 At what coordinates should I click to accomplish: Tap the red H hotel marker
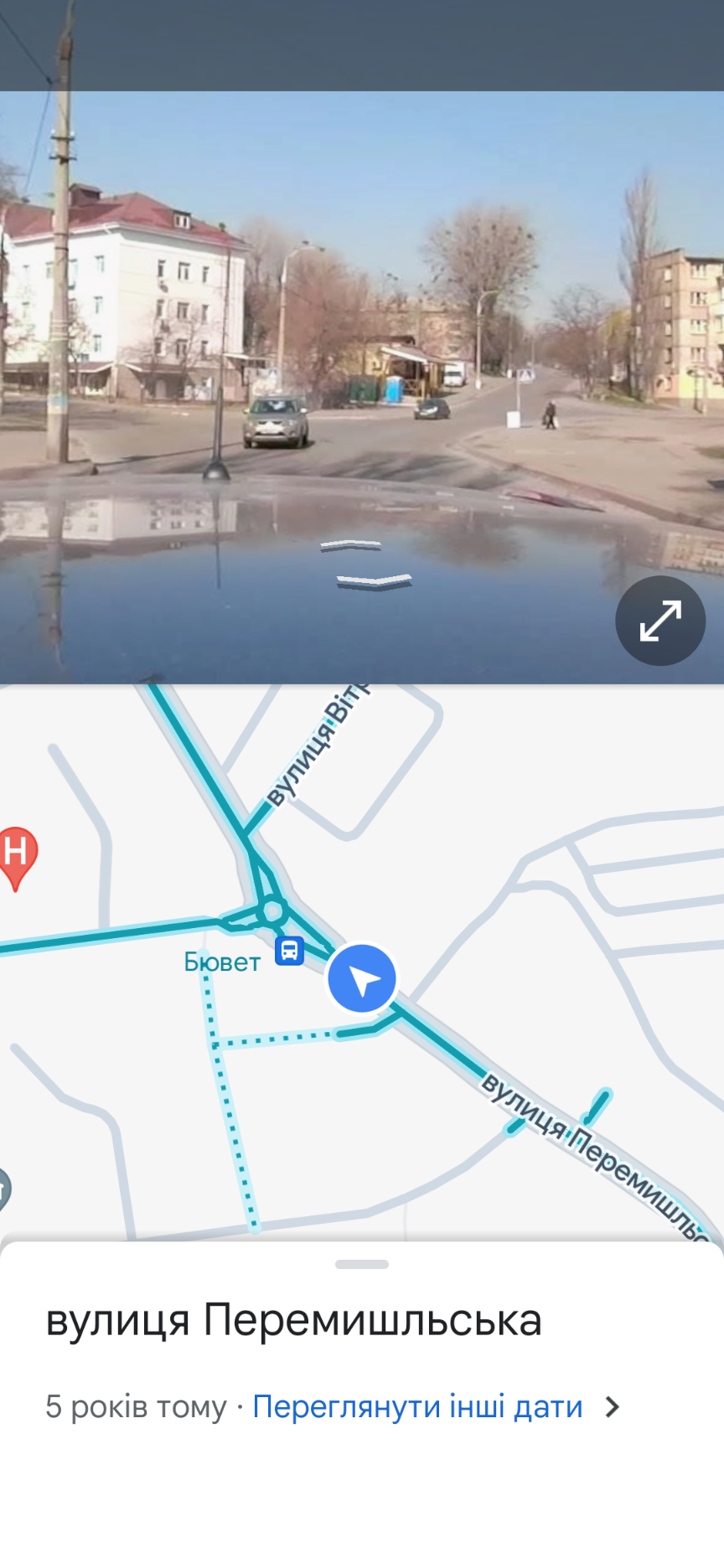[x=16, y=854]
